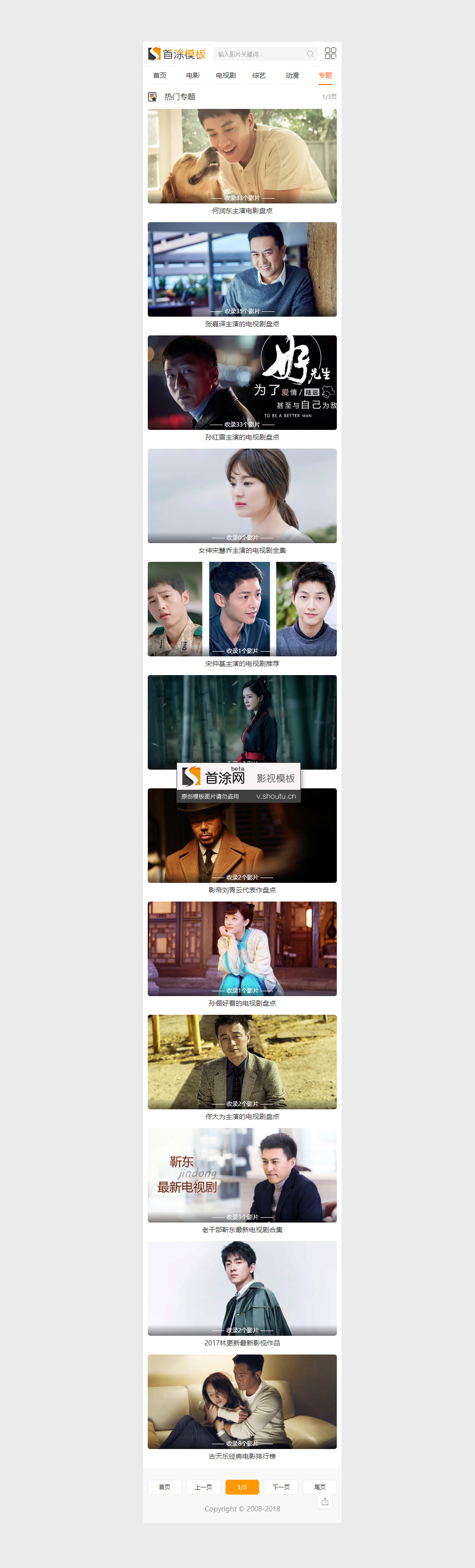The image size is (475, 1568).
Task: Go to next page with 下一页
Action: 281,1487
